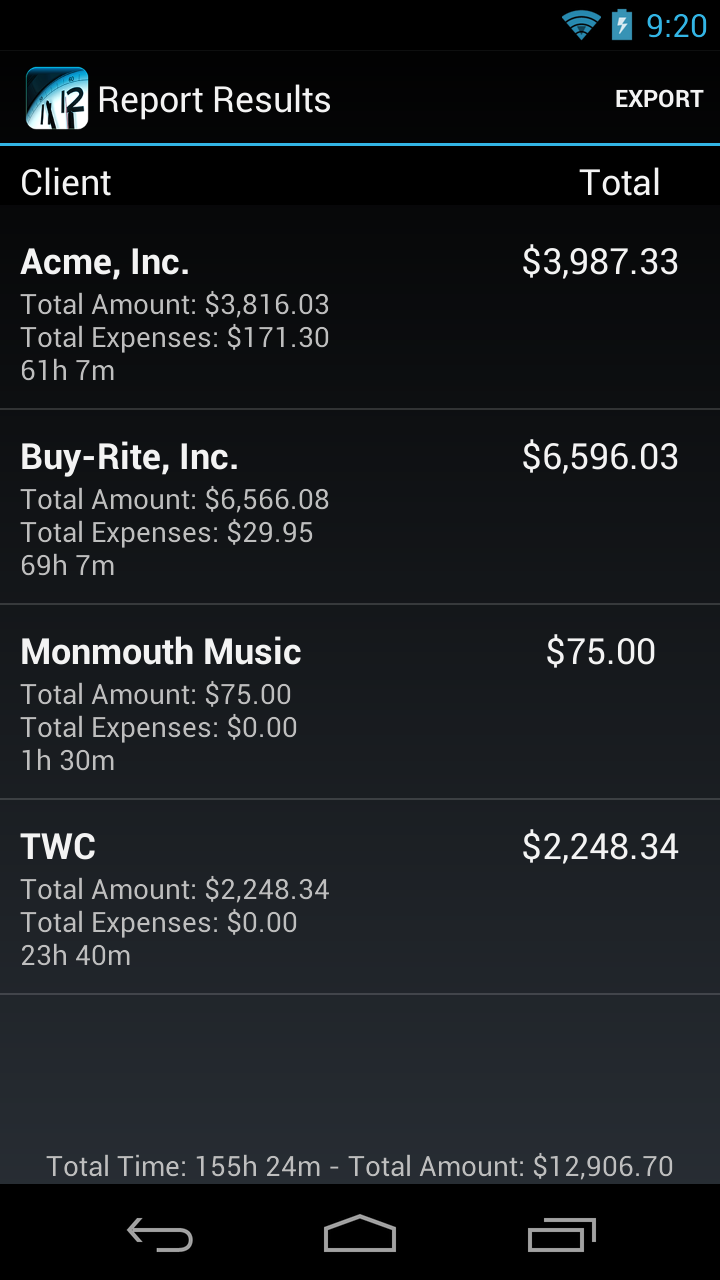This screenshot has height=1280, width=720.
Task: Export the report results
Action: tap(659, 99)
